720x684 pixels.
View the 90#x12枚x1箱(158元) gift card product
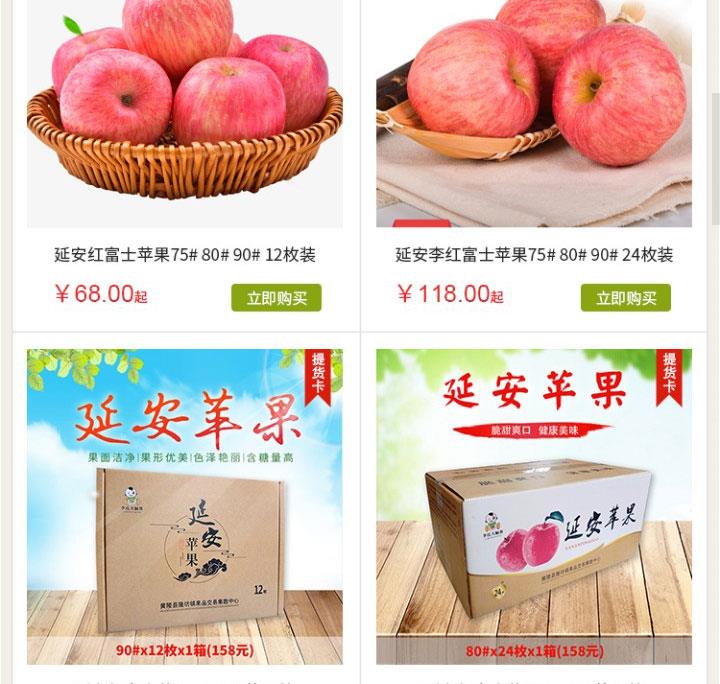pyautogui.click(x=185, y=505)
